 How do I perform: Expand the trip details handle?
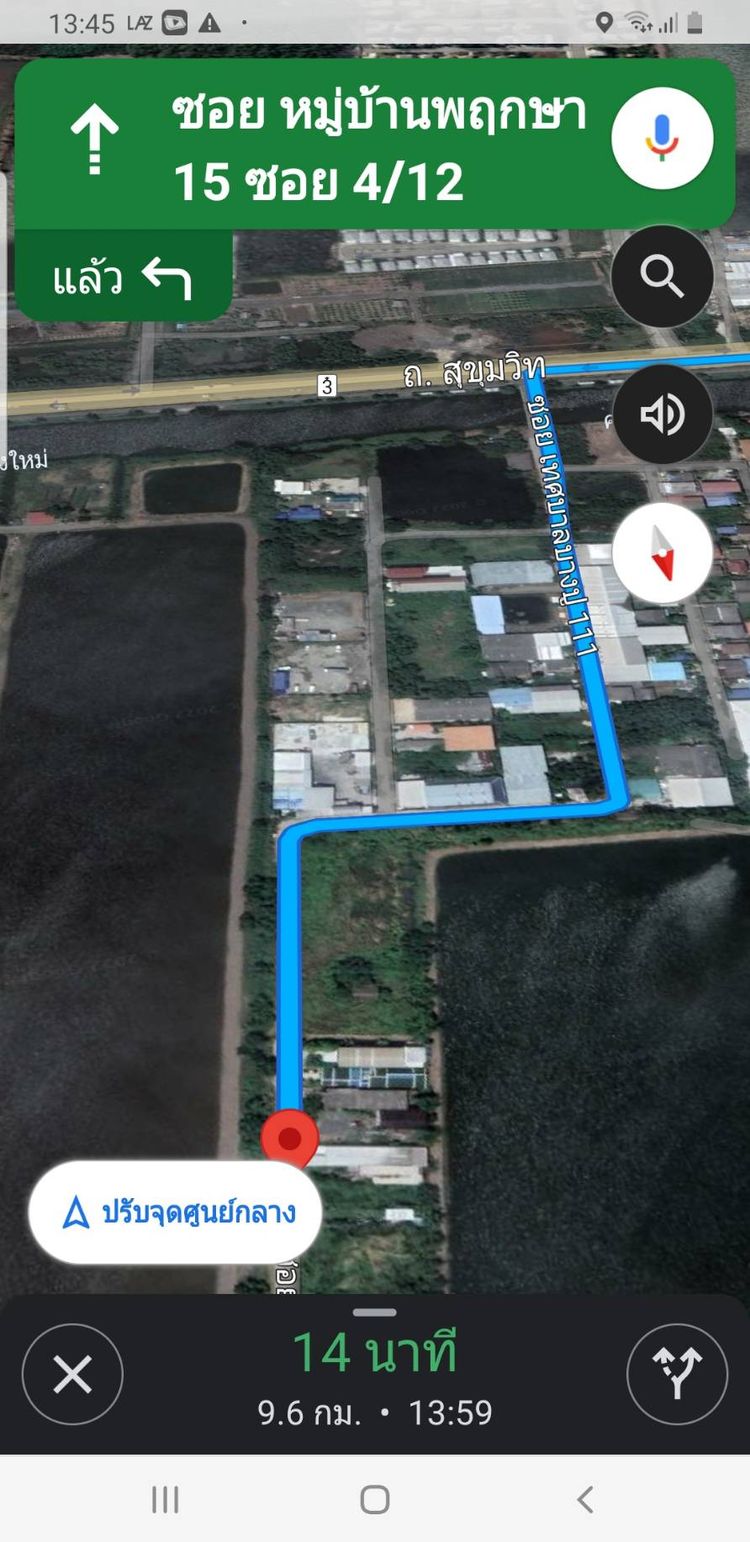click(375, 1312)
